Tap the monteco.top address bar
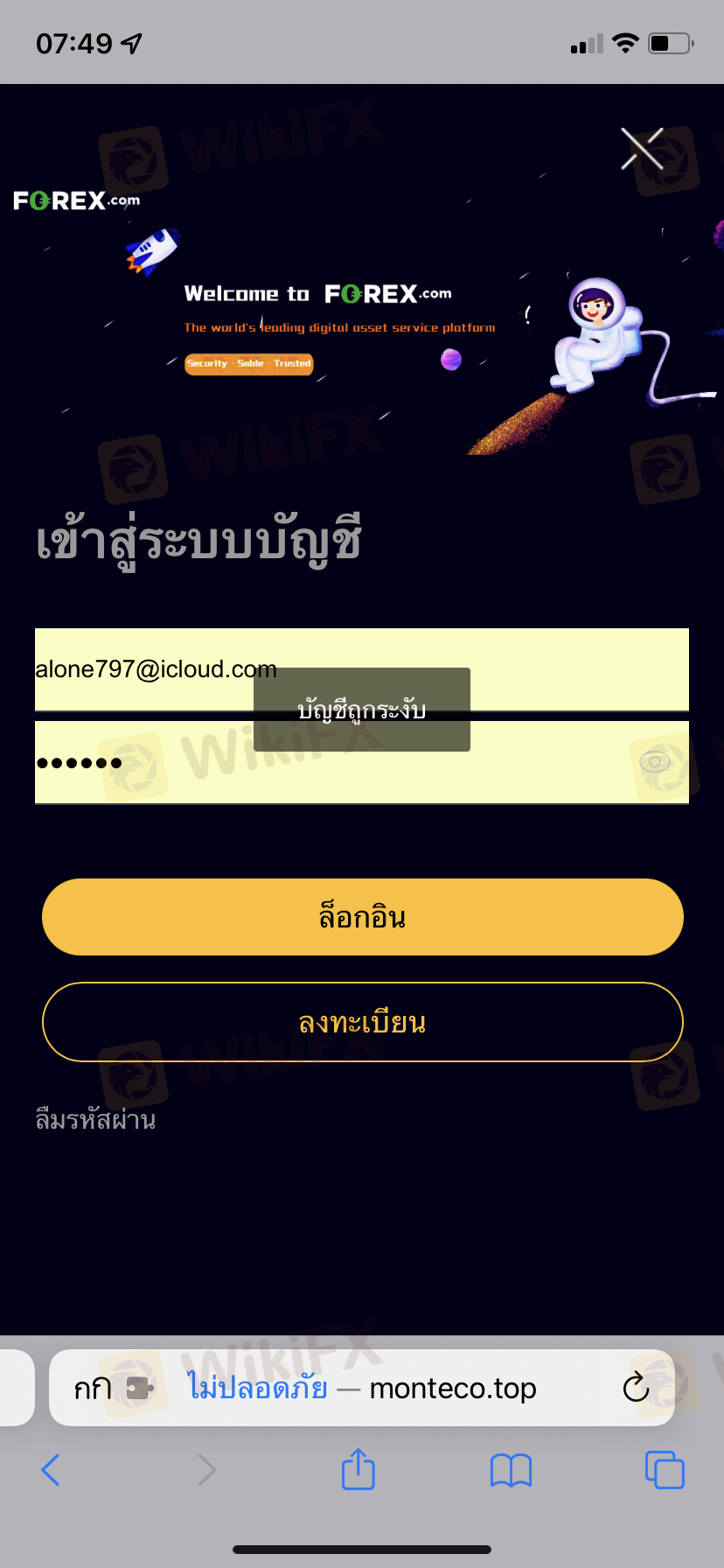This screenshot has height=1568, width=724. [362, 1388]
